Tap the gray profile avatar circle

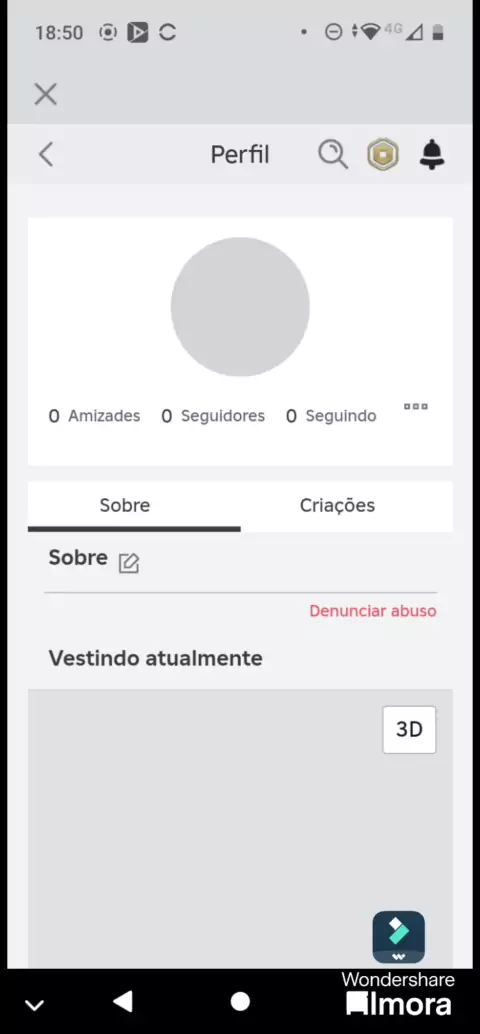[x=240, y=307]
